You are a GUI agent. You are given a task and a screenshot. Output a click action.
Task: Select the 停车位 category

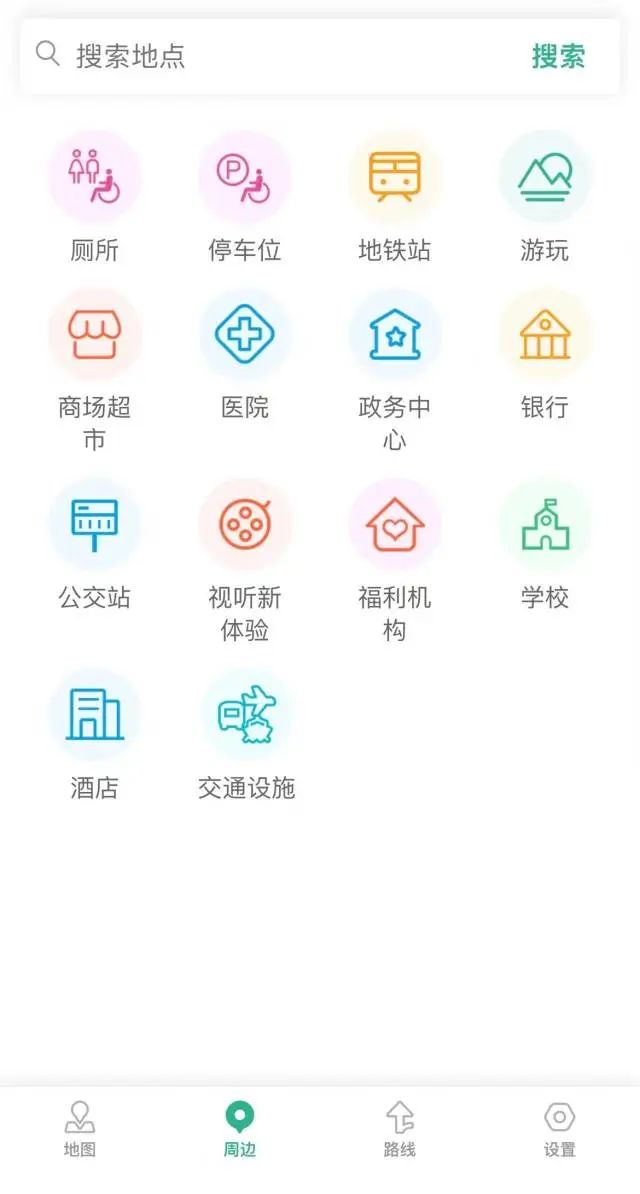[245, 198]
